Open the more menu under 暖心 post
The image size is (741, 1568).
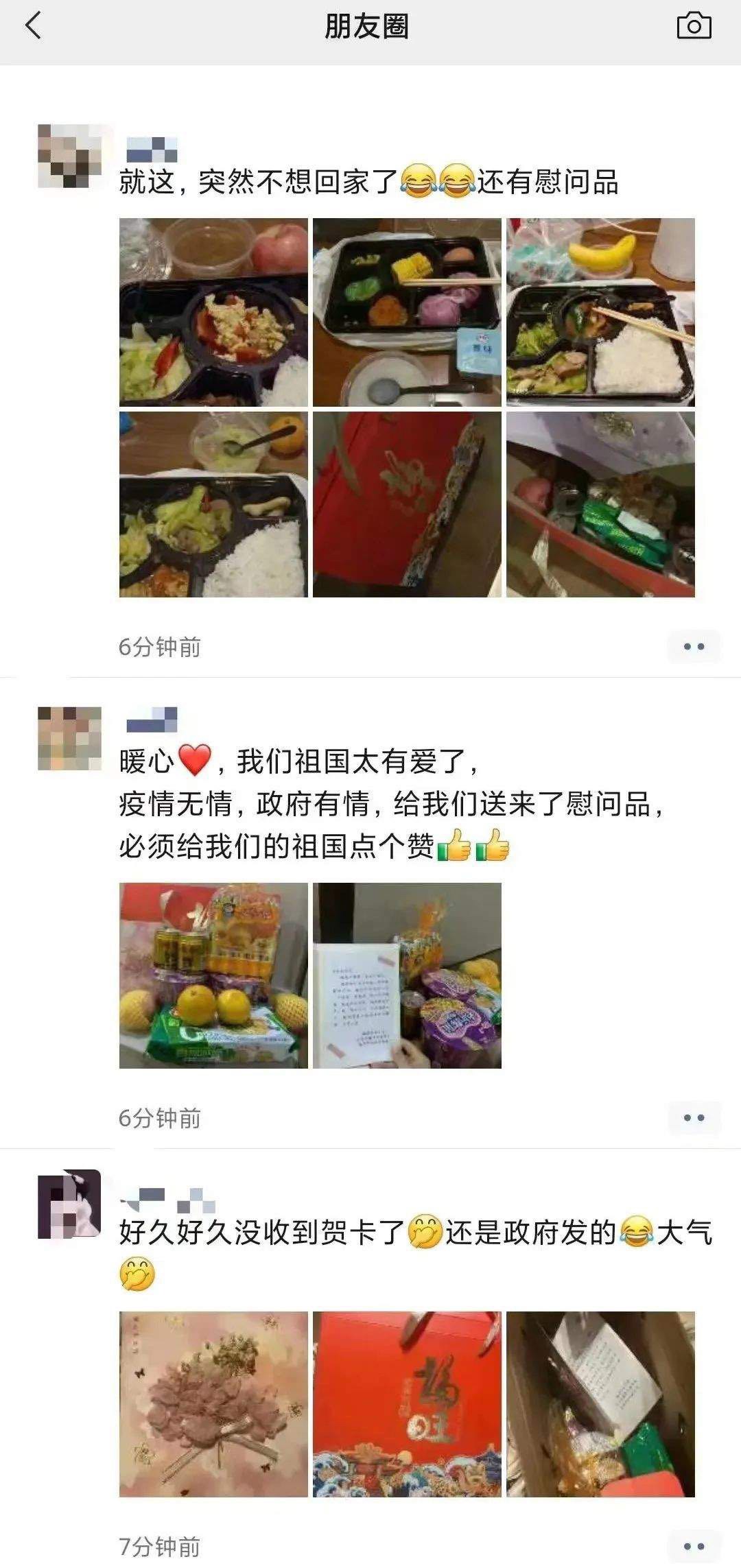tap(694, 1117)
